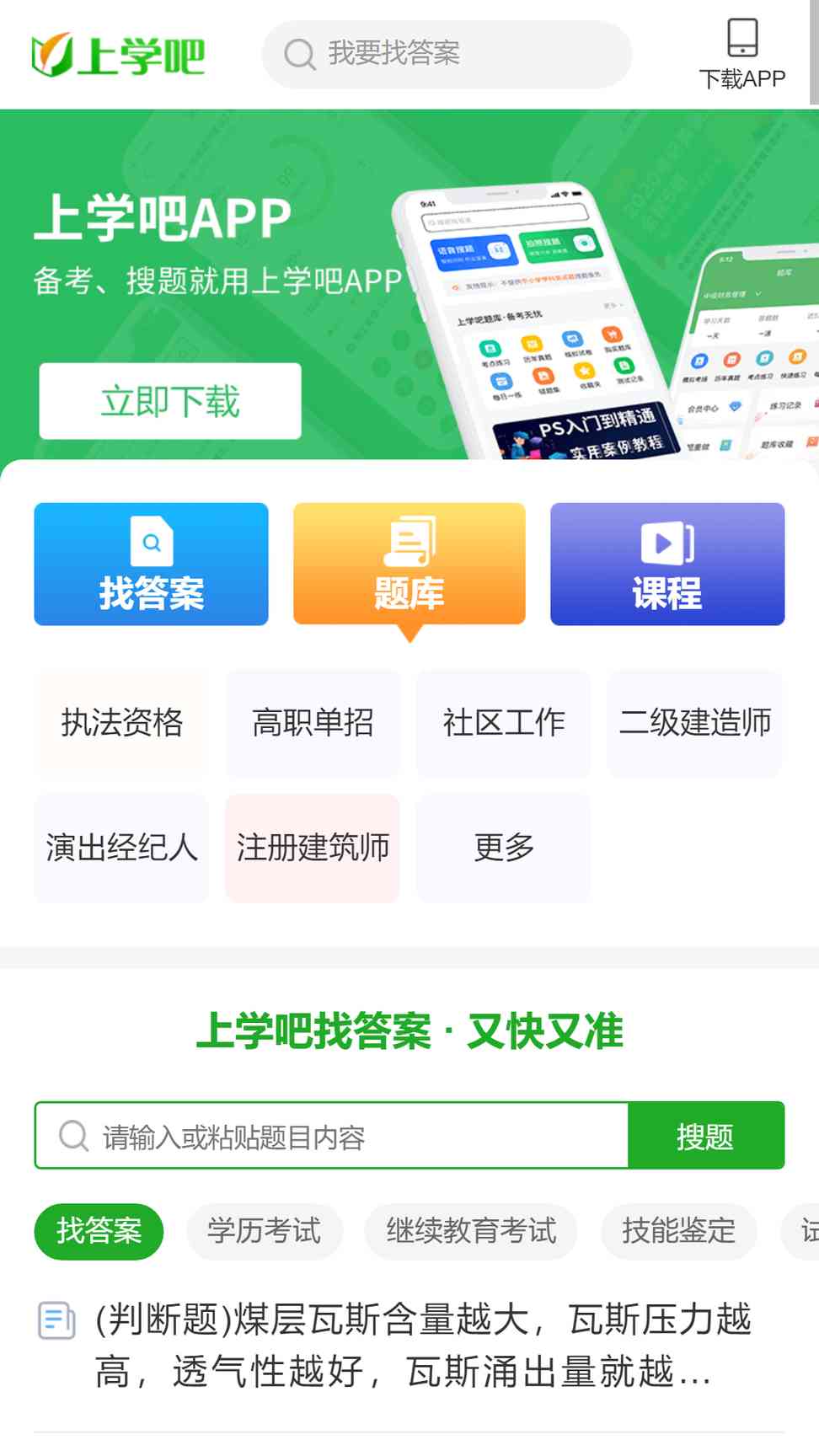The width and height of the screenshot is (819, 1456).
Task: Focus the 请输入或粘贴题目内容 field
Action: pos(337,1136)
